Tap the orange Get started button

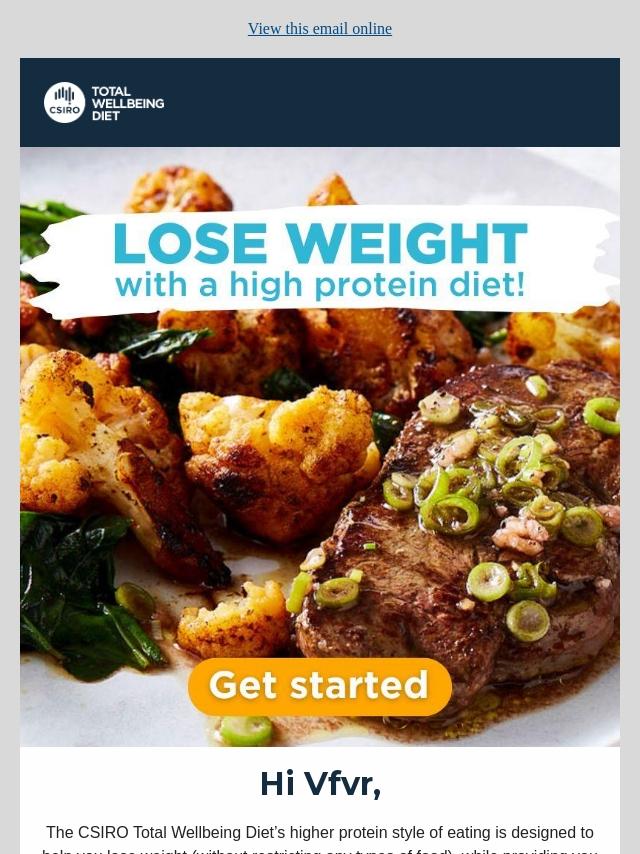[320, 686]
